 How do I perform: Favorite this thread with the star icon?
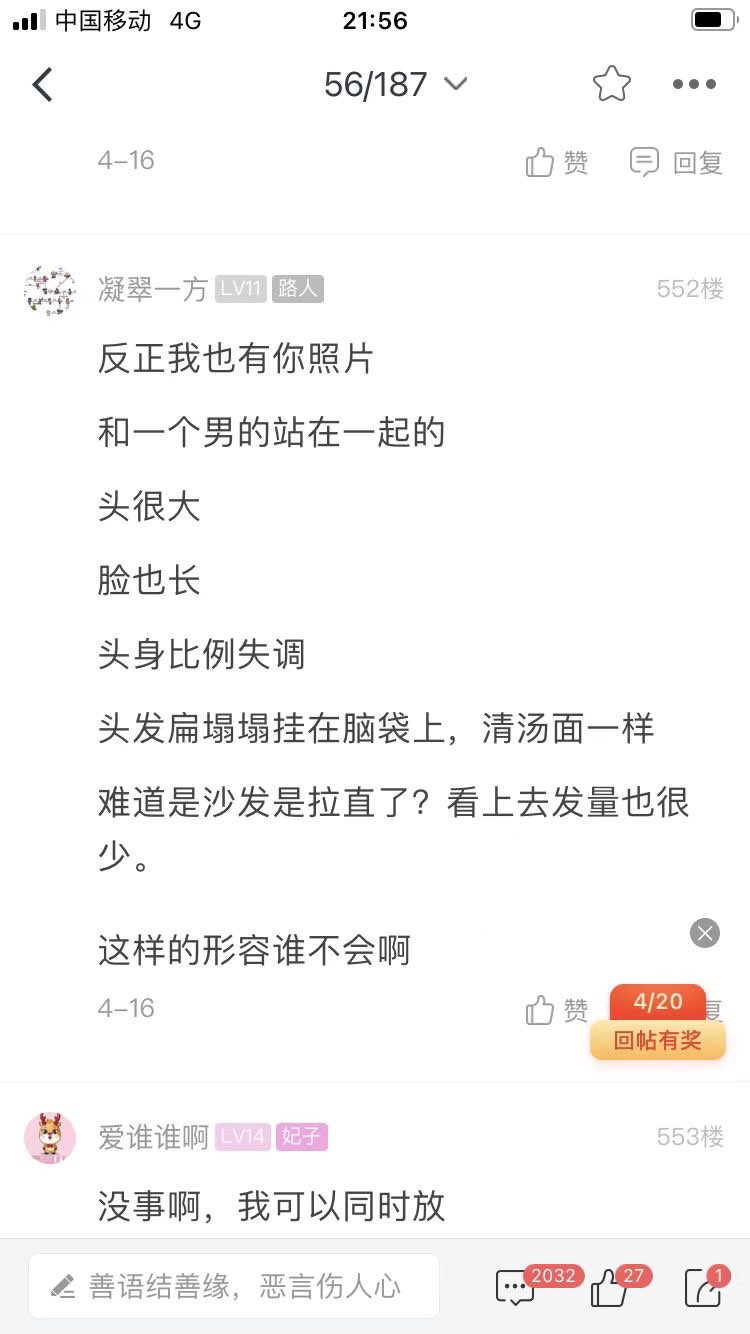pos(611,85)
